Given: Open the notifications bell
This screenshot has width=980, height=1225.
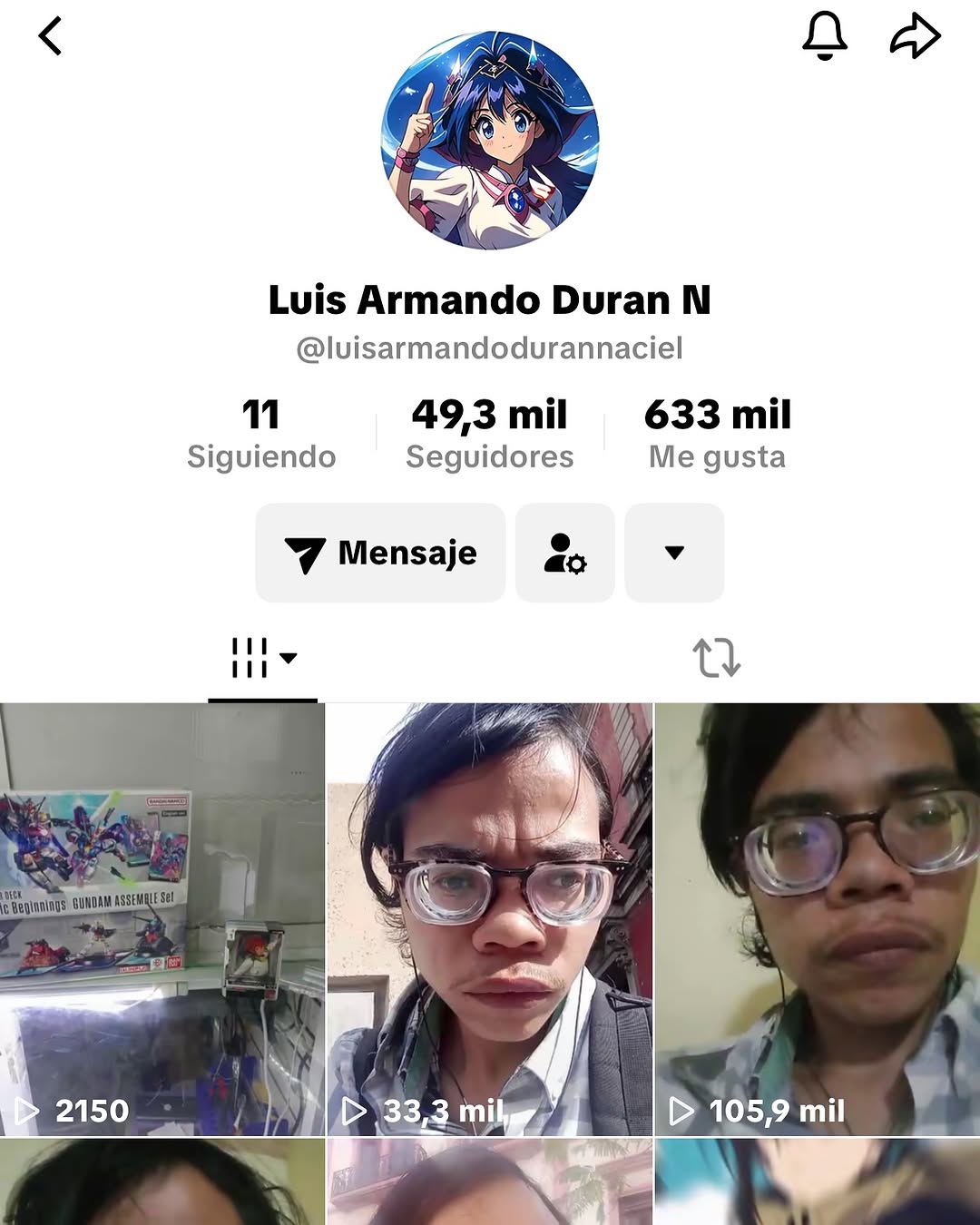Looking at the screenshot, I should [825, 37].
